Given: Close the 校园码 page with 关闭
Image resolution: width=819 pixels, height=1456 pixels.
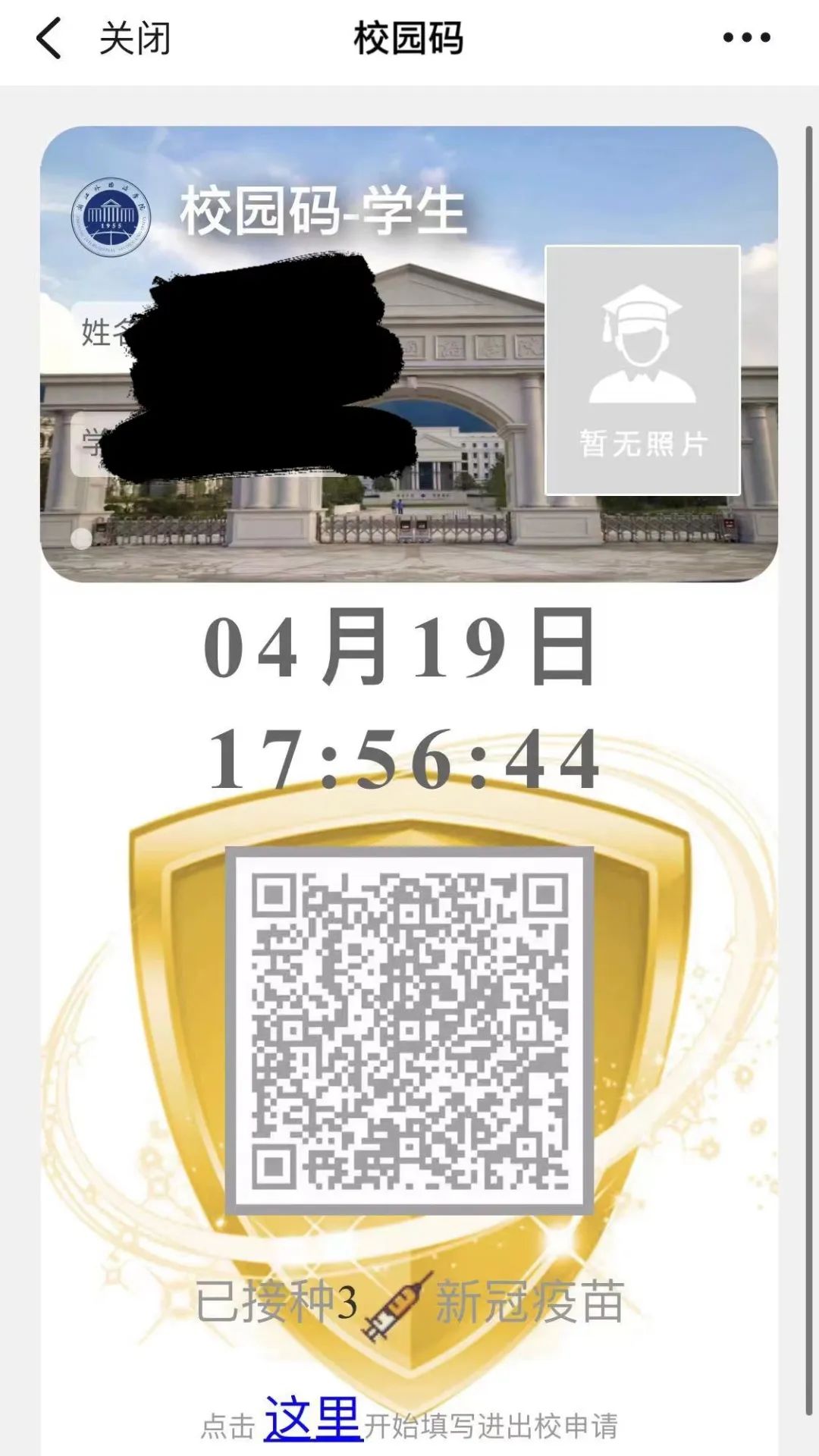Looking at the screenshot, I should (135, 39).
